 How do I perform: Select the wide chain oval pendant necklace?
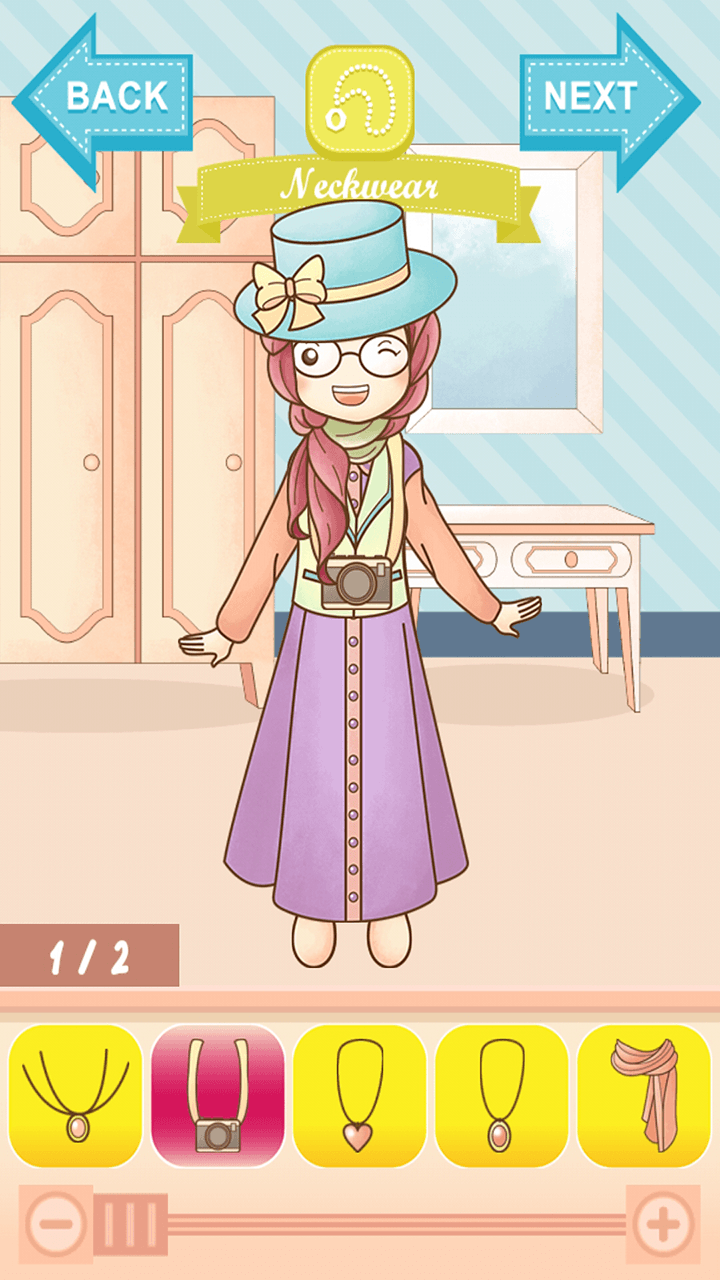(x=76, y=1096)
